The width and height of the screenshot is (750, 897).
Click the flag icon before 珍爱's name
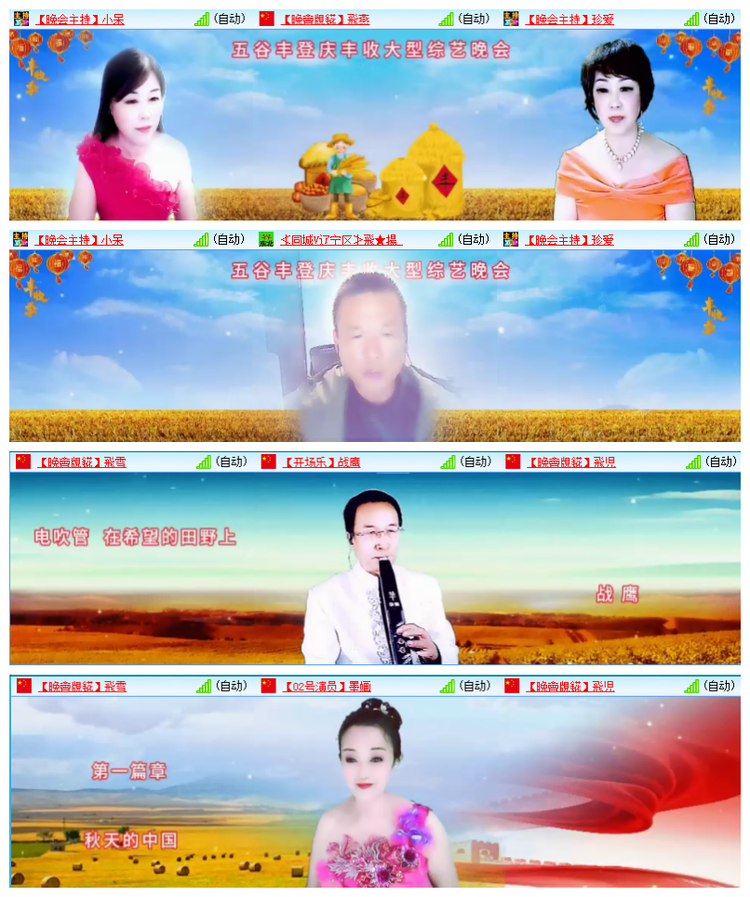(x=511, y=16)
